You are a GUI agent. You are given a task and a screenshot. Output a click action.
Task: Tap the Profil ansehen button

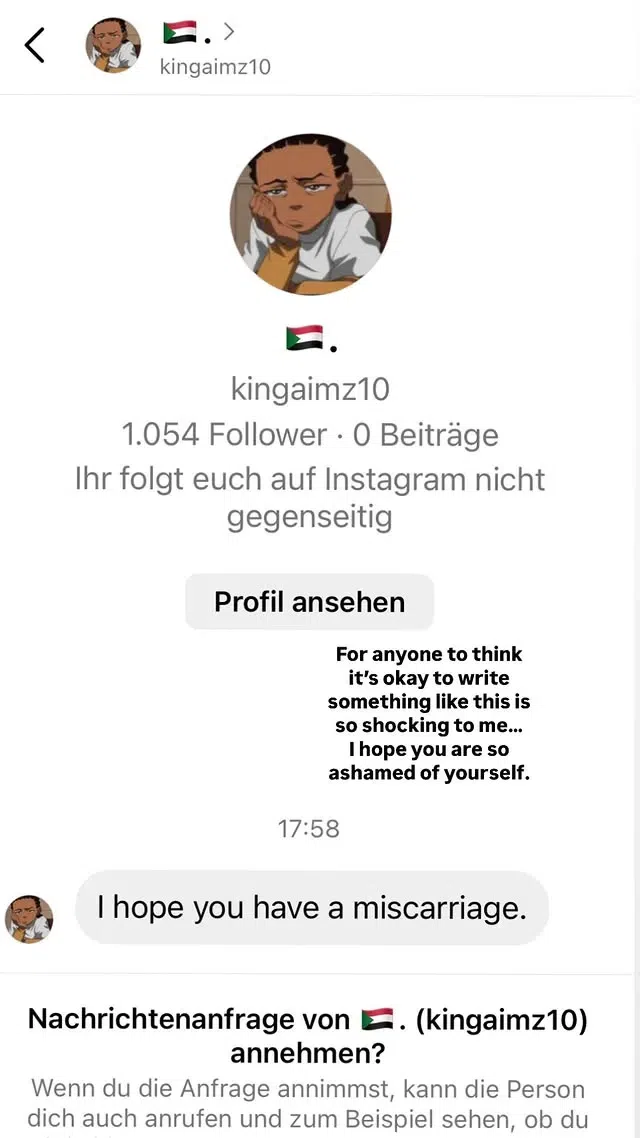point(309,602)
